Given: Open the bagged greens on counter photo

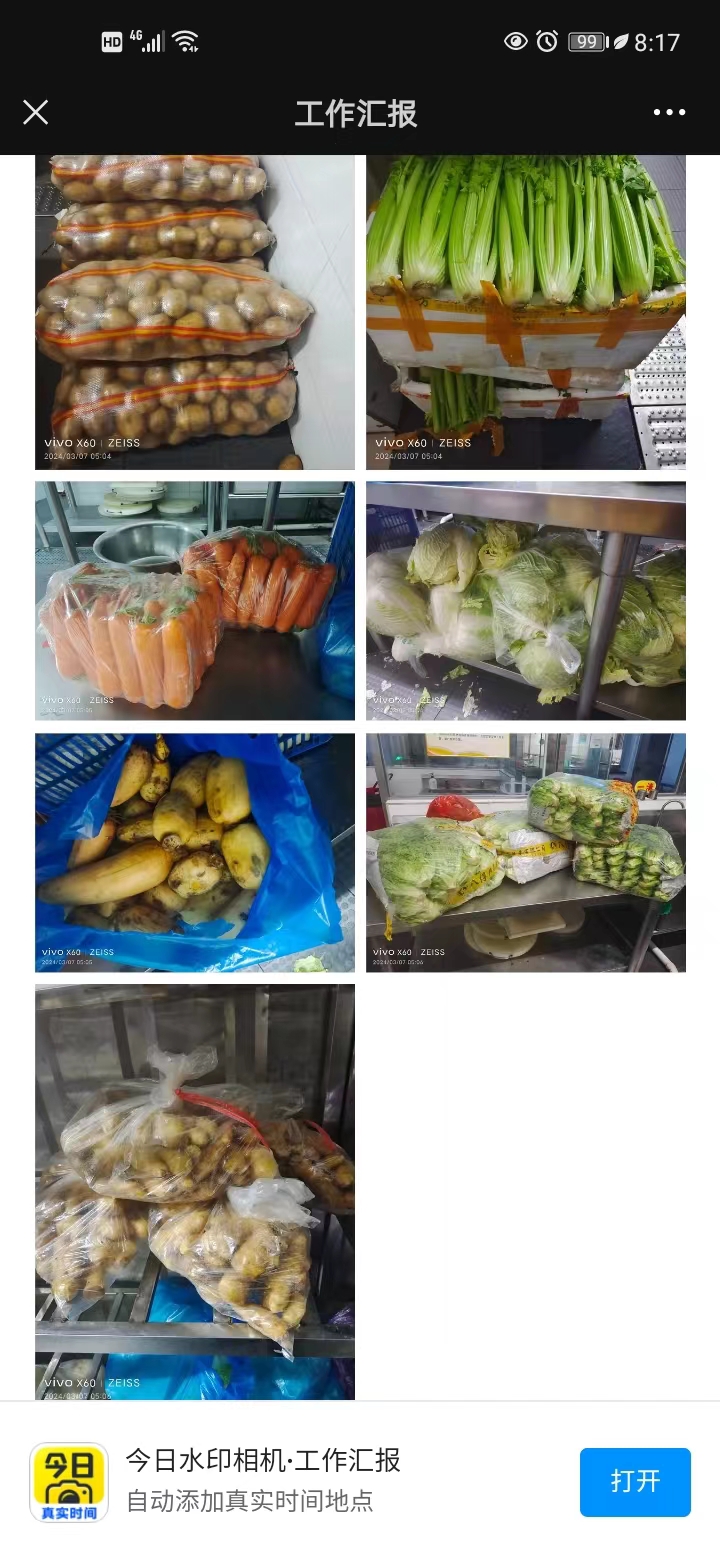Looking at the screenshot, I should pyautogui.click(x=525, y=852).
